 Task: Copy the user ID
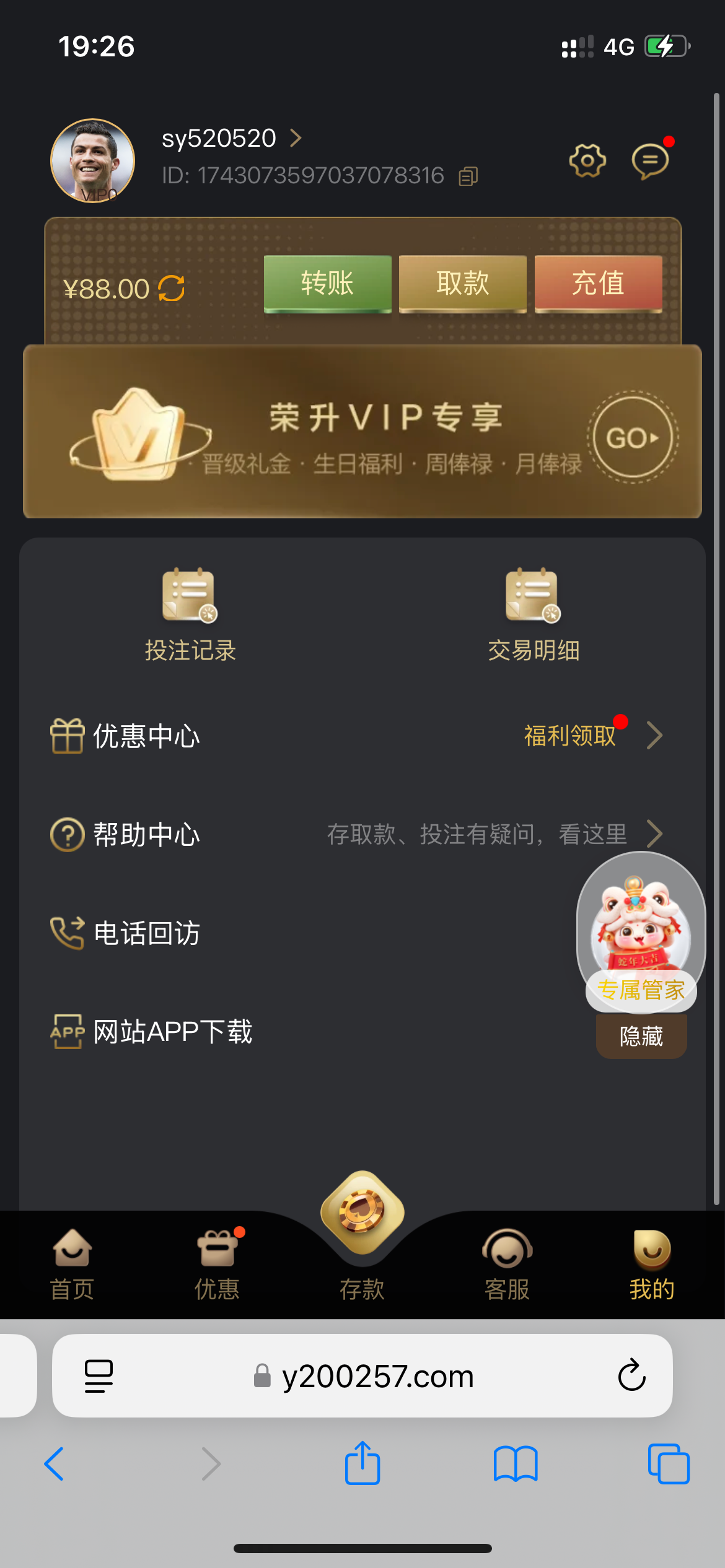[x=468, y=176]
